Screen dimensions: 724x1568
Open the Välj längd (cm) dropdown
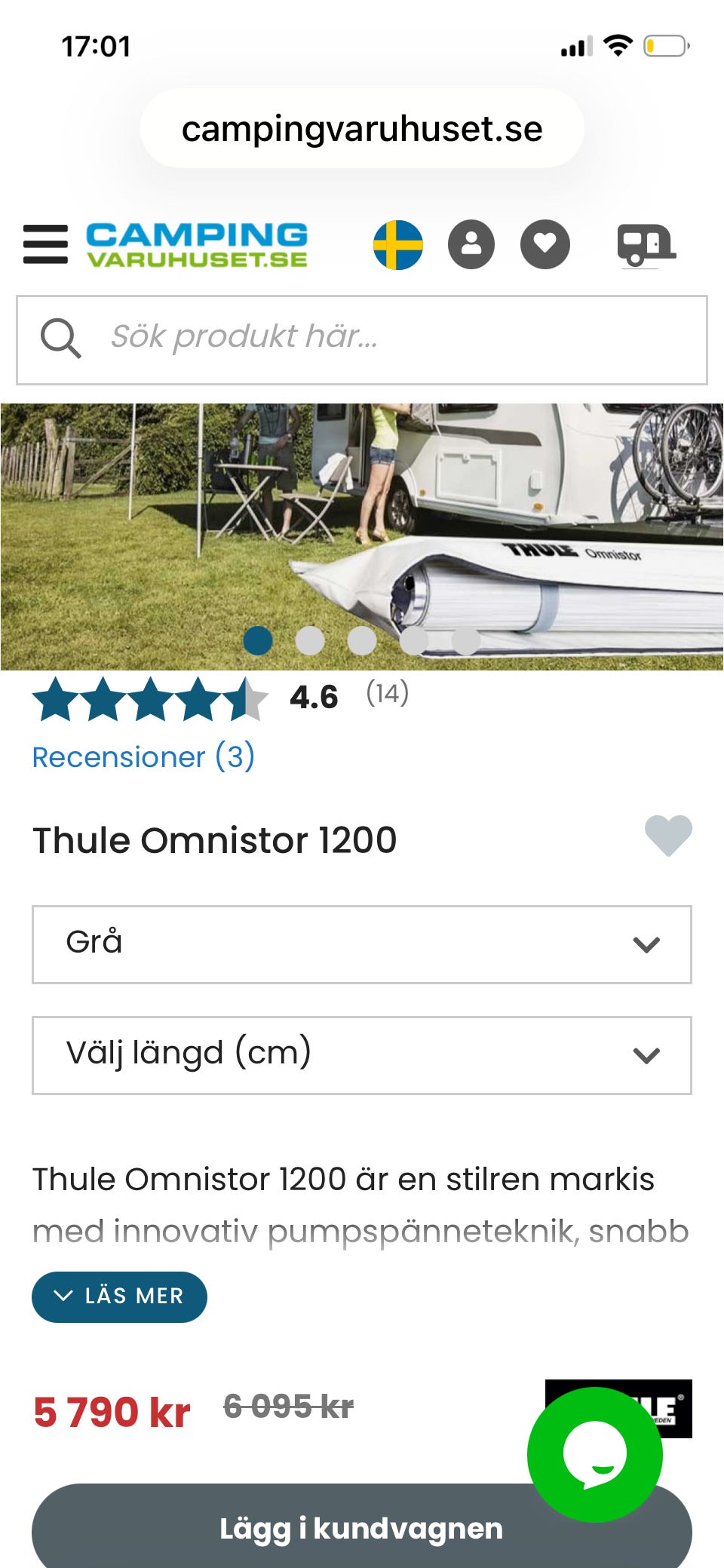pos(362,1055)
